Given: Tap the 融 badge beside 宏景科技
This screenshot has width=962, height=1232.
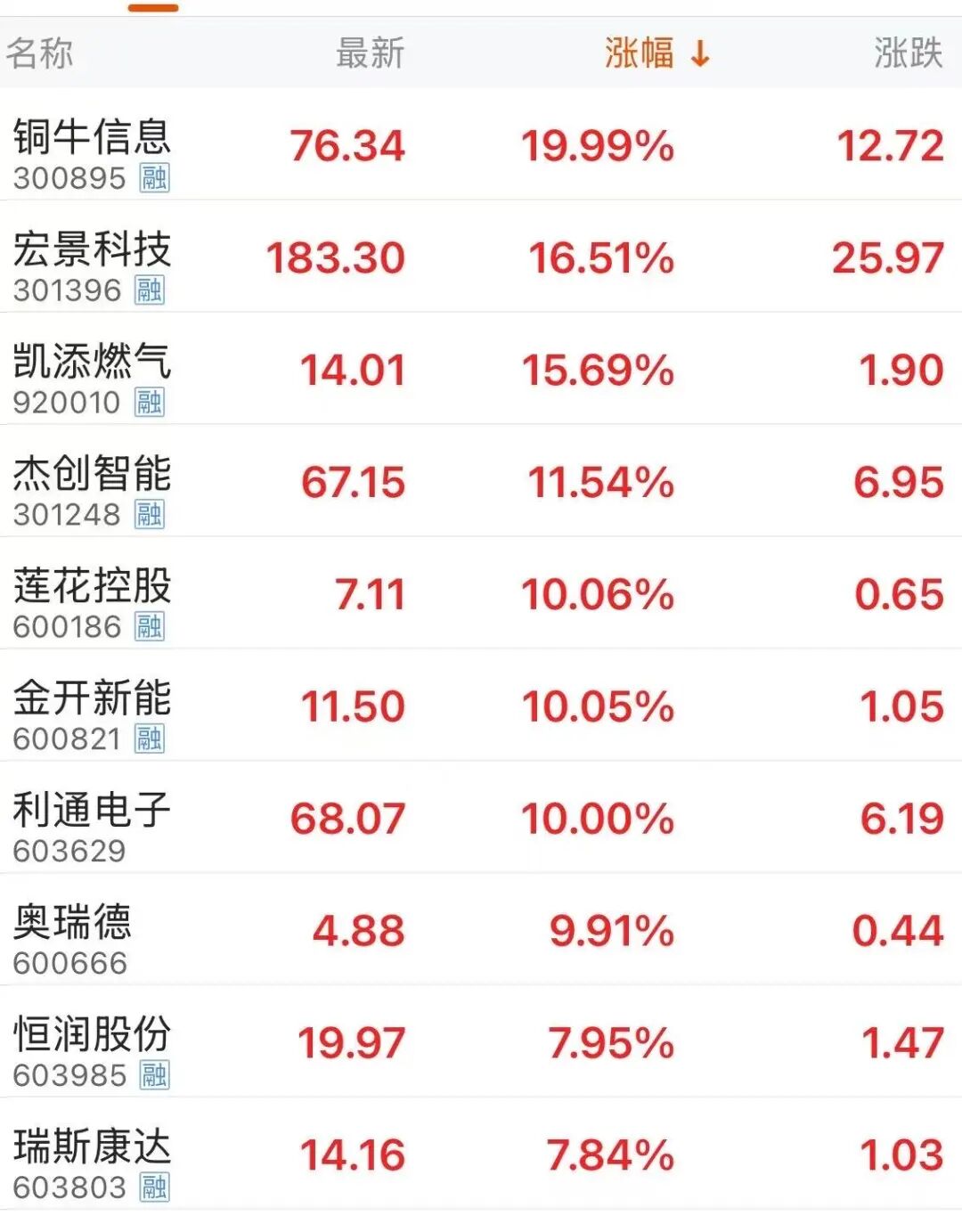Looking at the screenshot, I should point(151,289).
